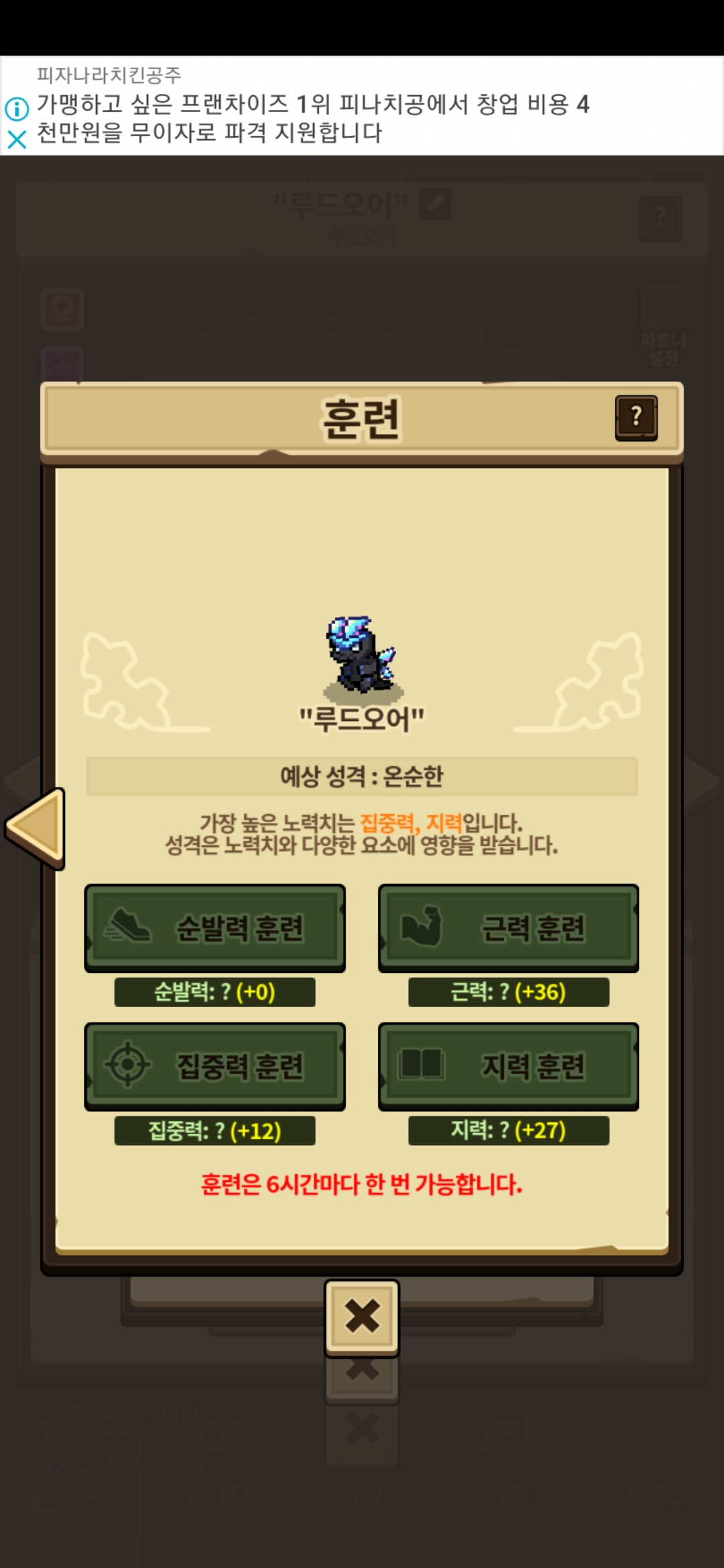Start 지력 훈련 intelligence training
The width and height of the screenshot is (724, 1568).
508,1066
